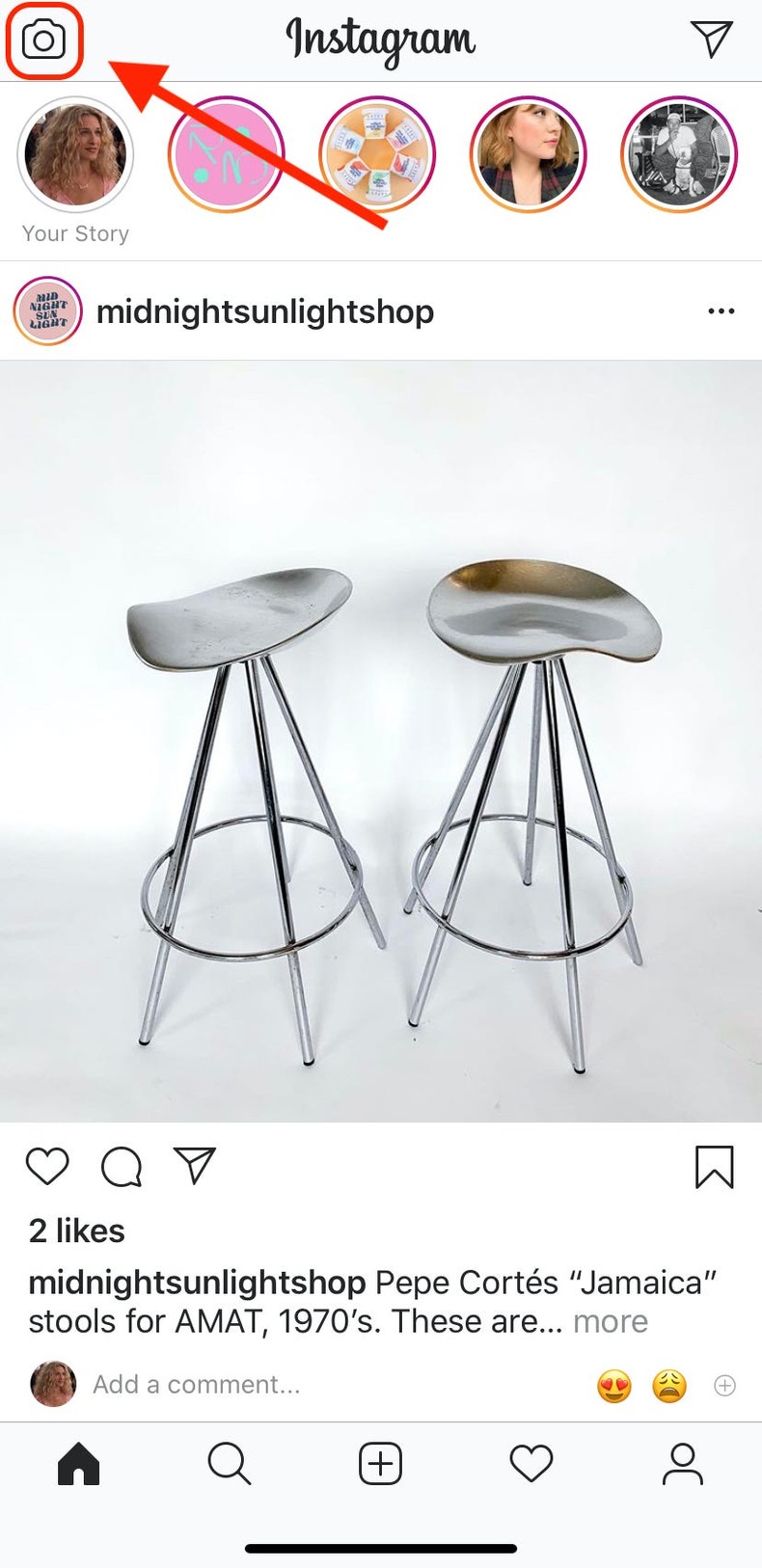Bookmark the Jamaica stools post

point(714,1167)
